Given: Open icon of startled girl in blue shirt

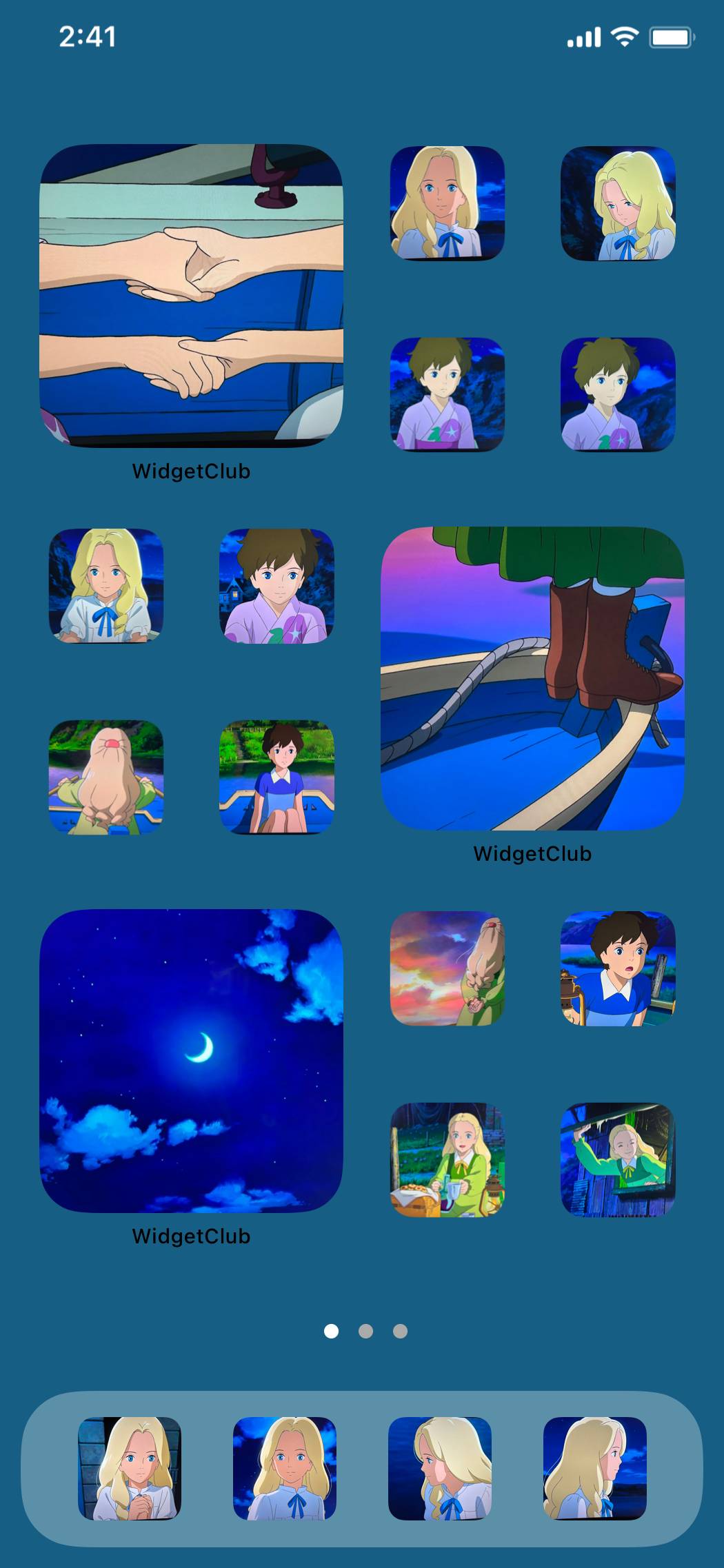Looking at the screenshot, I should coord(618,968).
